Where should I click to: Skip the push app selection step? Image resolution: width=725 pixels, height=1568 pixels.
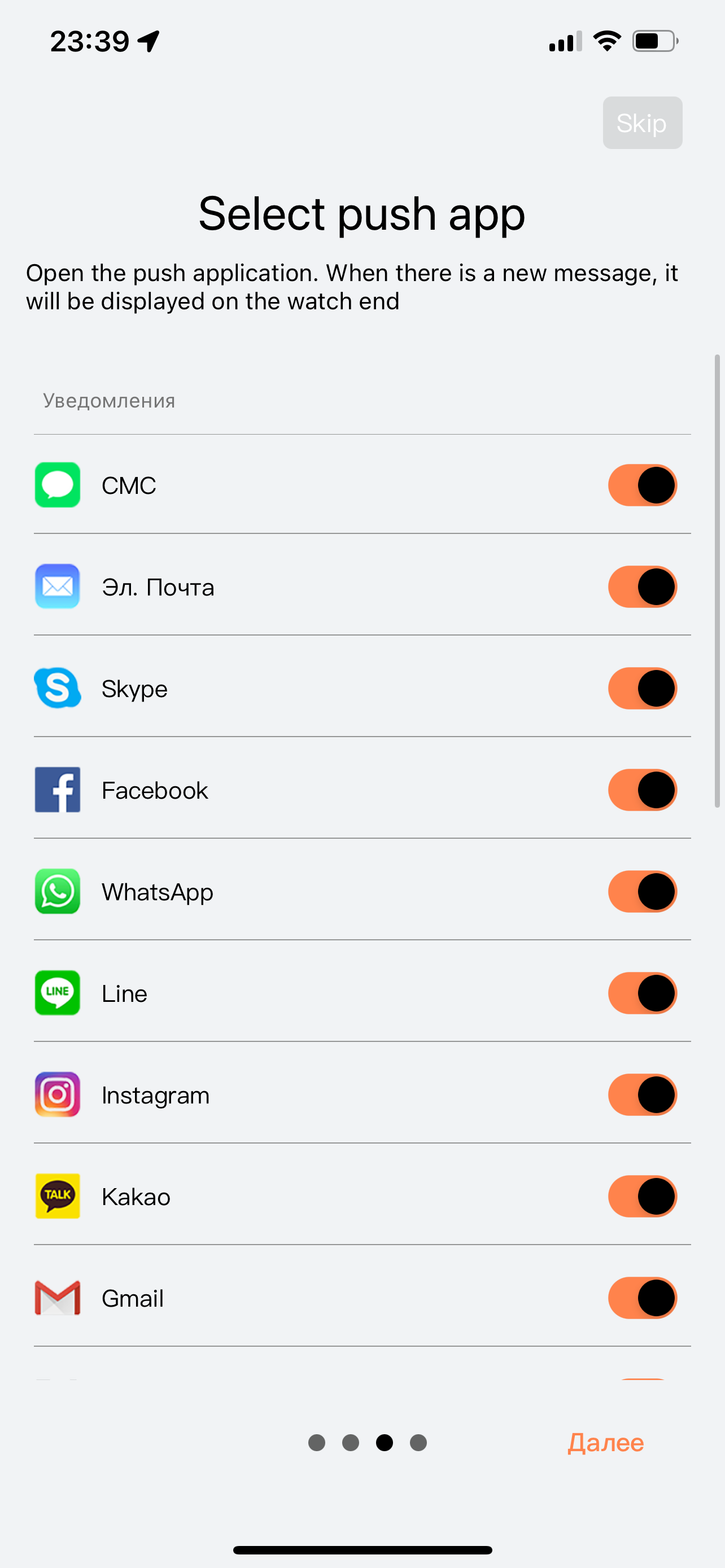(641, 123)
